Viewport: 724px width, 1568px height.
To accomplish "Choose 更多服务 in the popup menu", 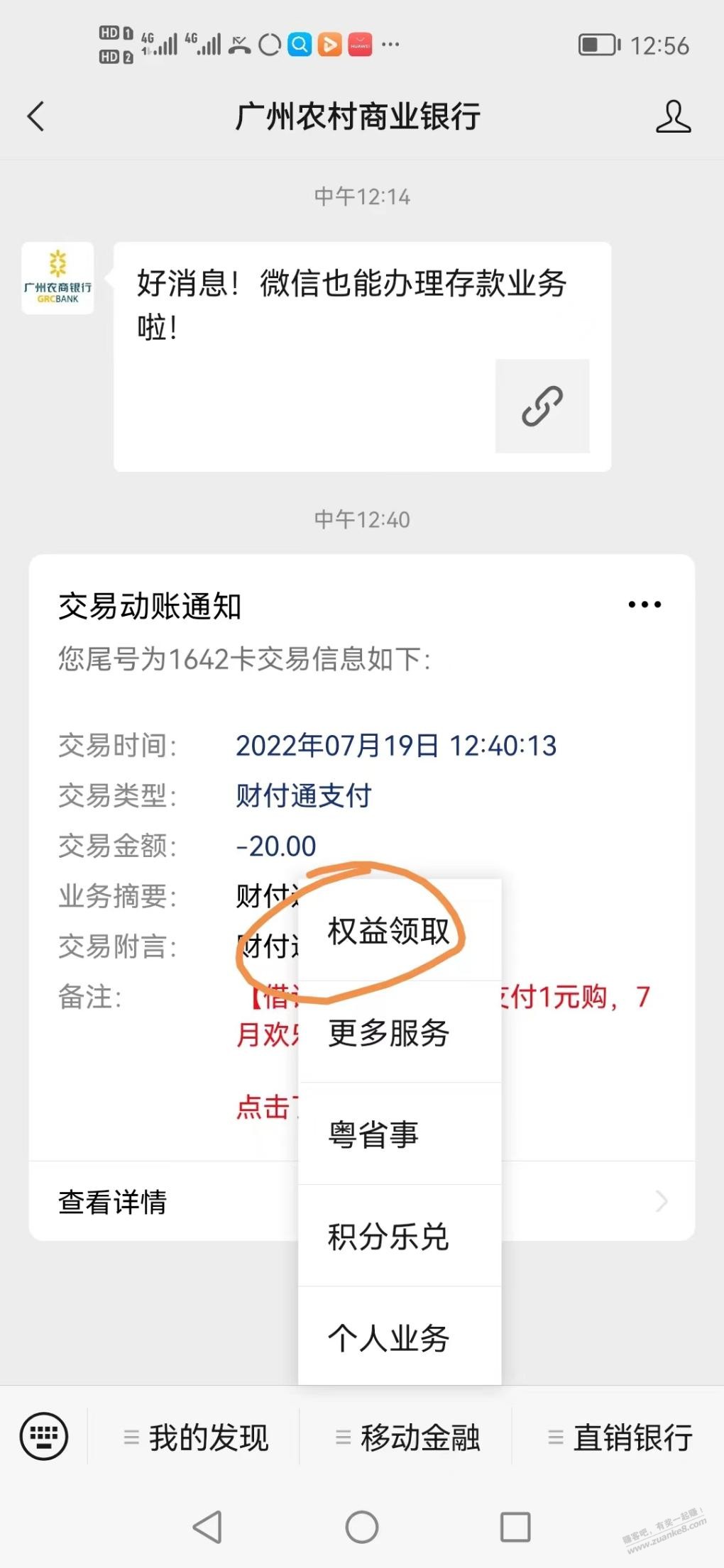I will [x=400, y=1032].
